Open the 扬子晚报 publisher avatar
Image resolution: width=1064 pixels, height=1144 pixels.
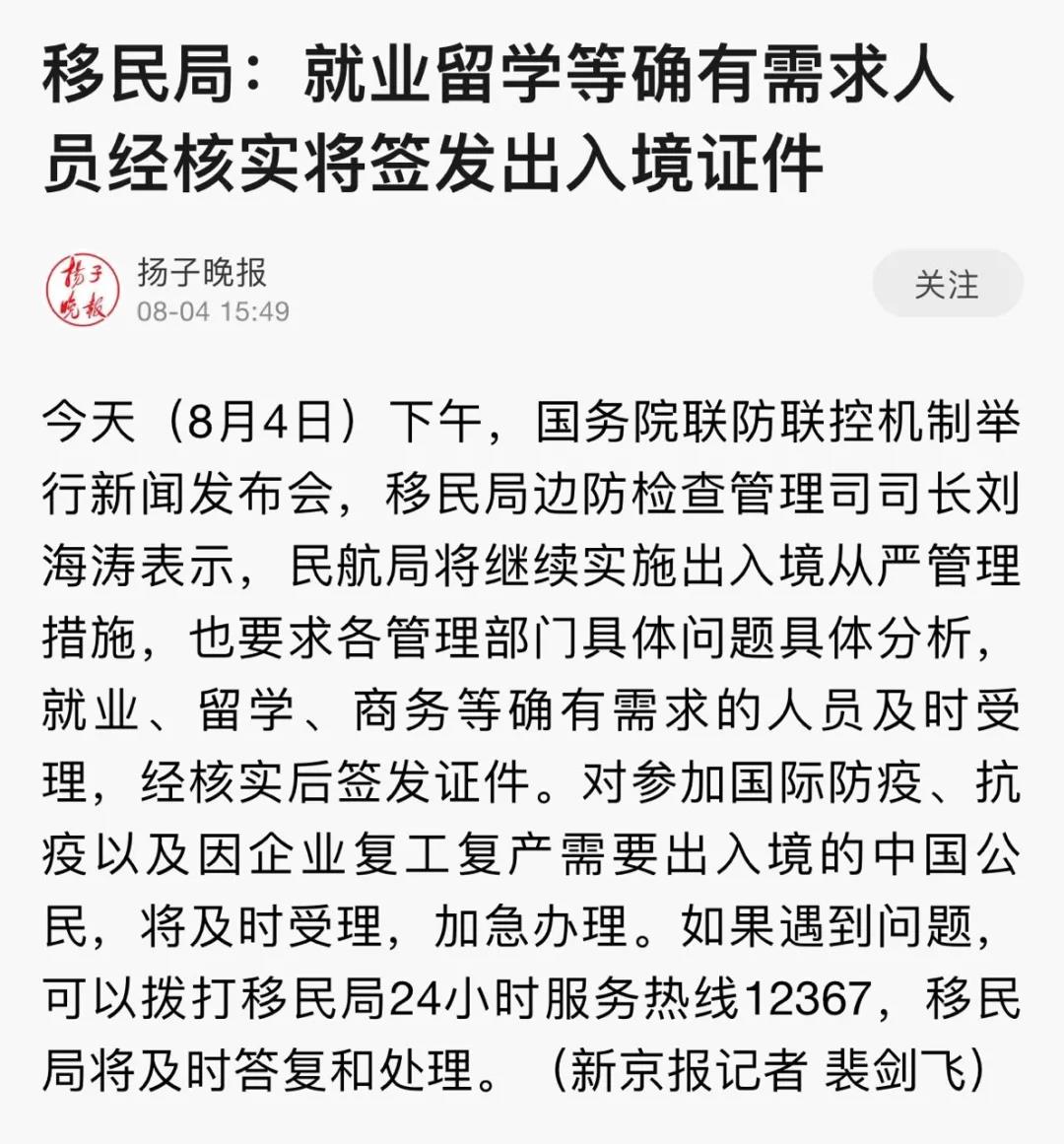tap(82, 290)
